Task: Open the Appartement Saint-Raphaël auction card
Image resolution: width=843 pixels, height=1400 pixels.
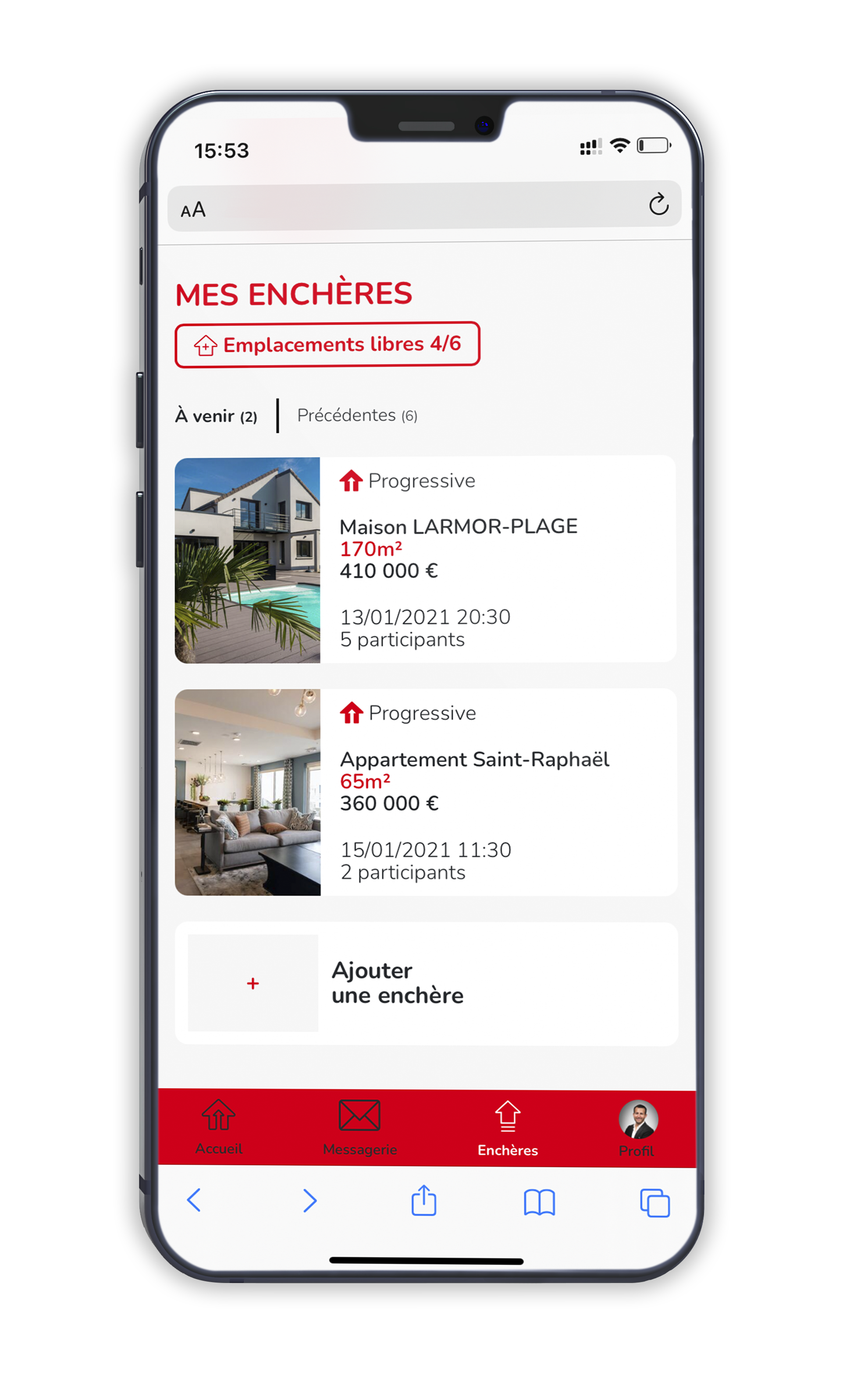Action: tap(425, 792)
